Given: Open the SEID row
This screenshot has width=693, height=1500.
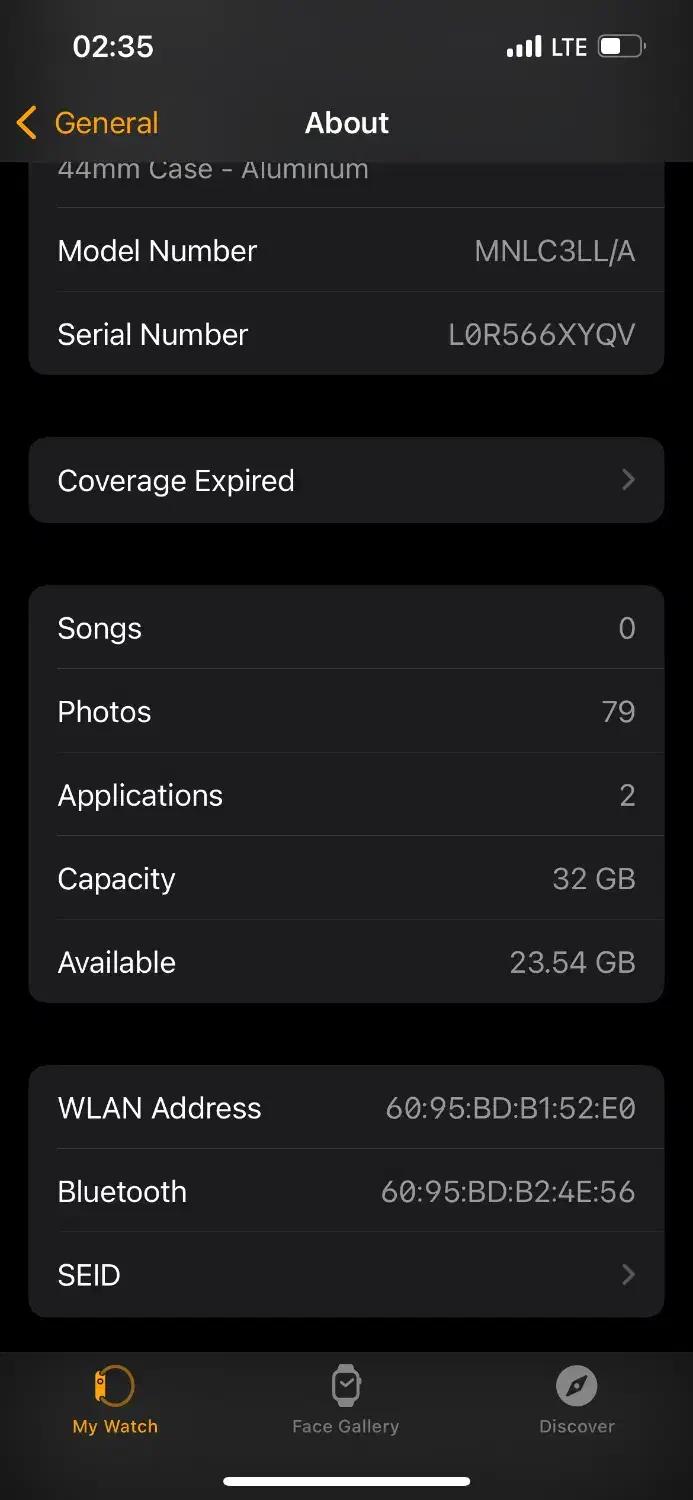Looking at the screenshot, I should 346,1275.
